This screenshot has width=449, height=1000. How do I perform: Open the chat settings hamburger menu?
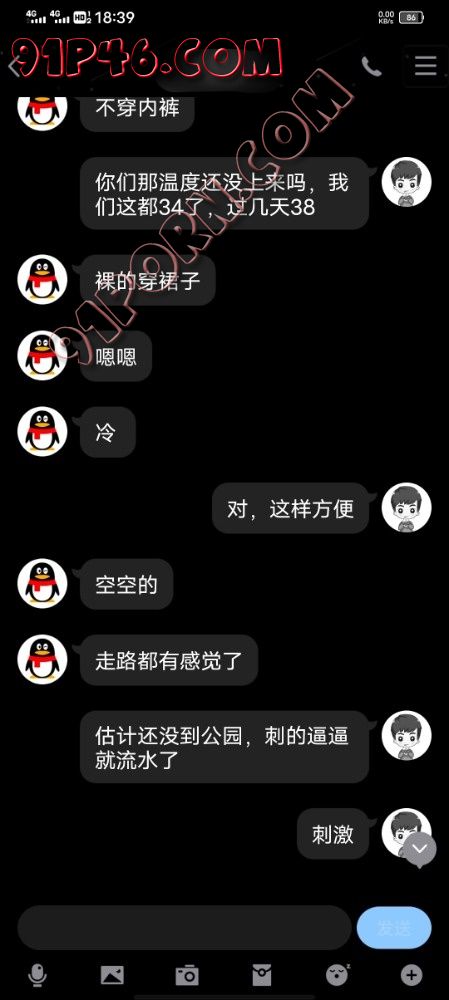coord(425,66)
